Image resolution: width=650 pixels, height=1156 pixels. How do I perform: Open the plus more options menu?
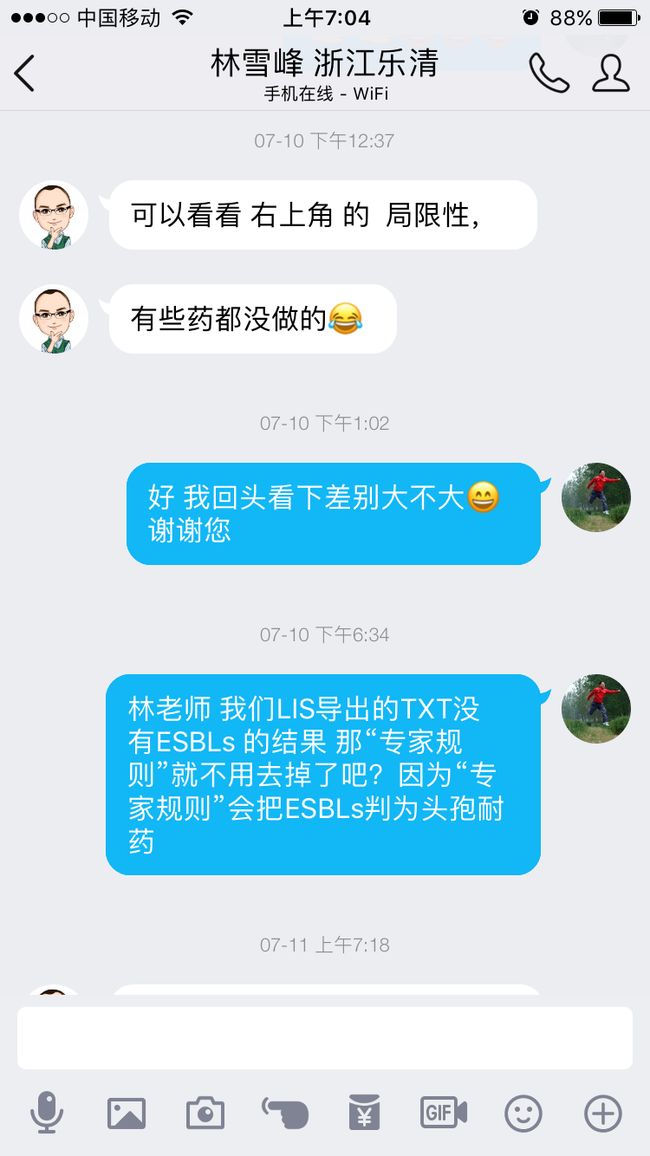tap(603, 1113)
